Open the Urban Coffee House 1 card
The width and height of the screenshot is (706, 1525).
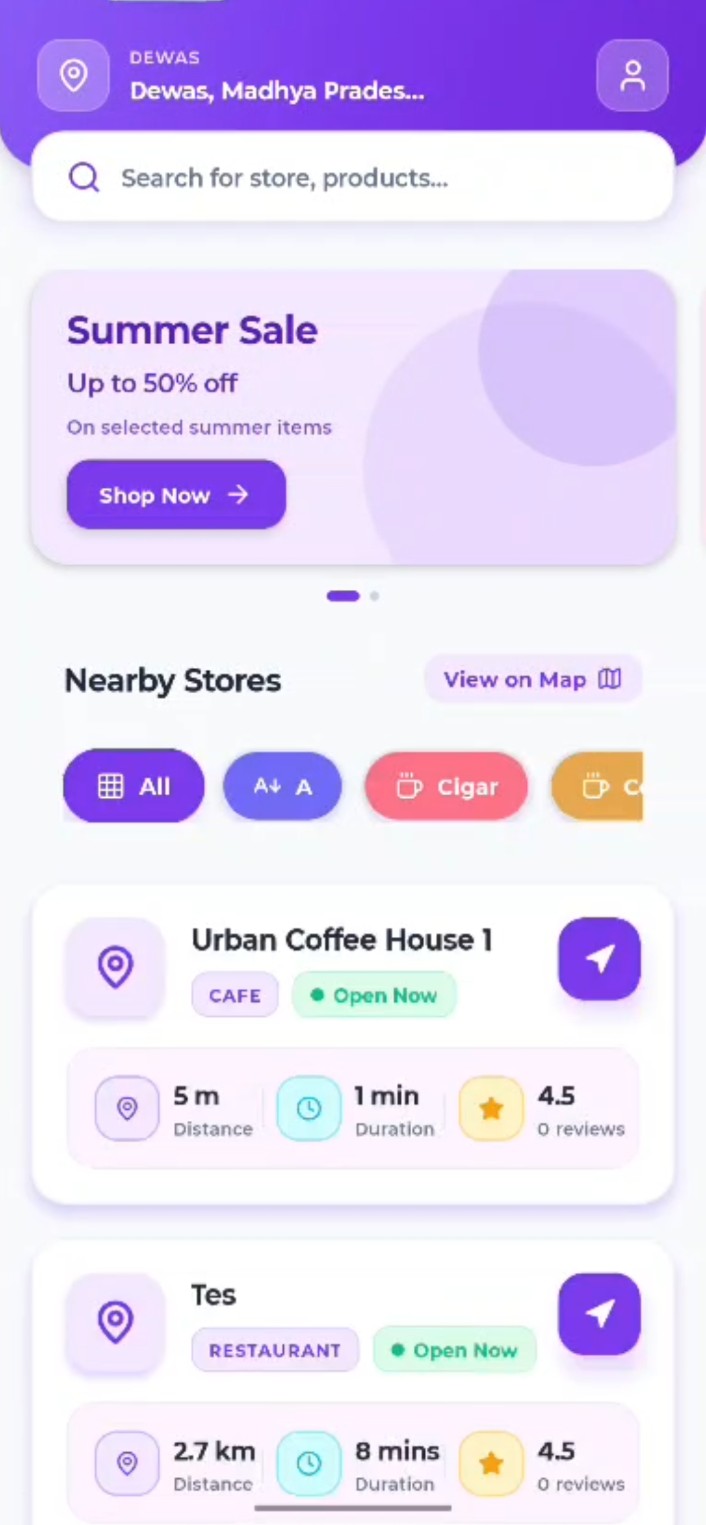[341, 940]
